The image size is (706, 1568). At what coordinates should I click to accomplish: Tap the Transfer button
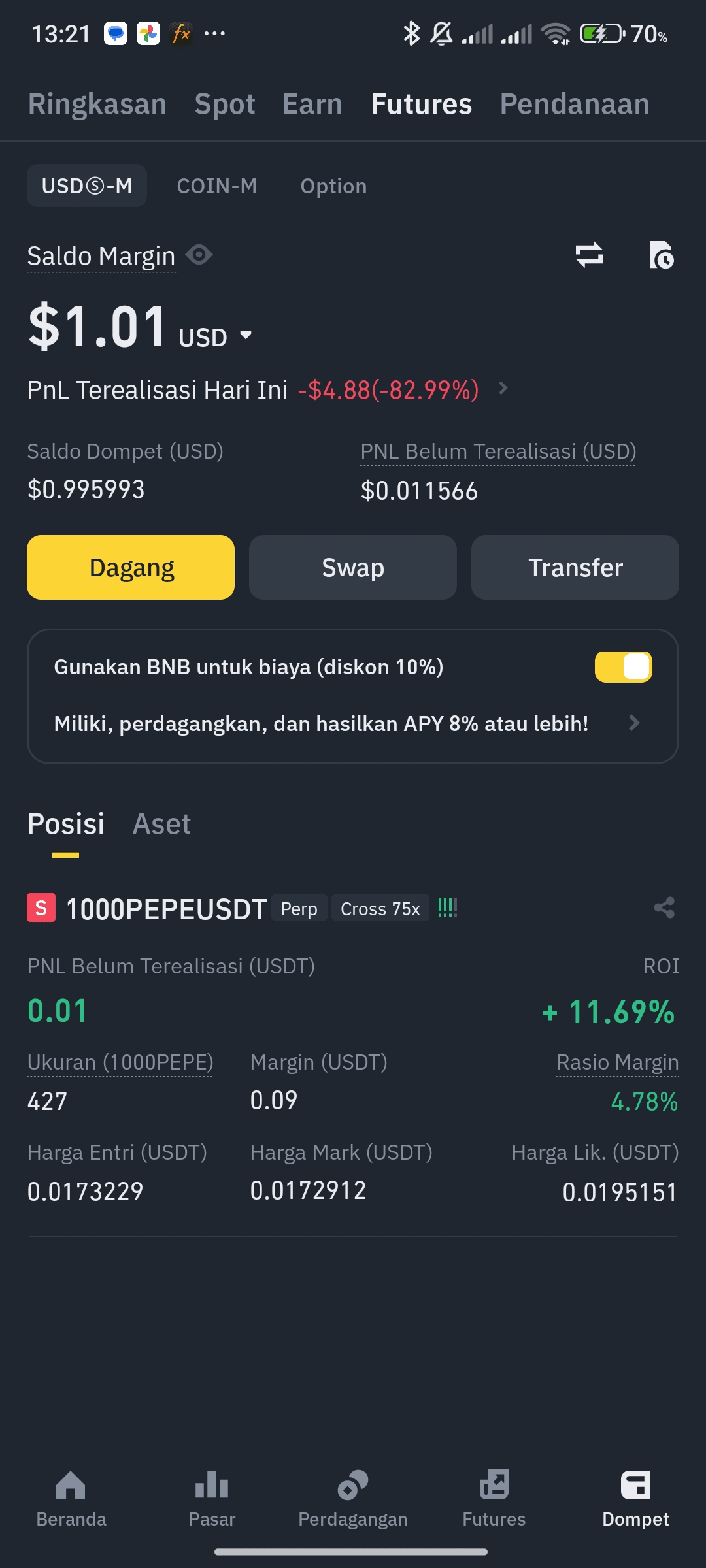coord(575,567)
